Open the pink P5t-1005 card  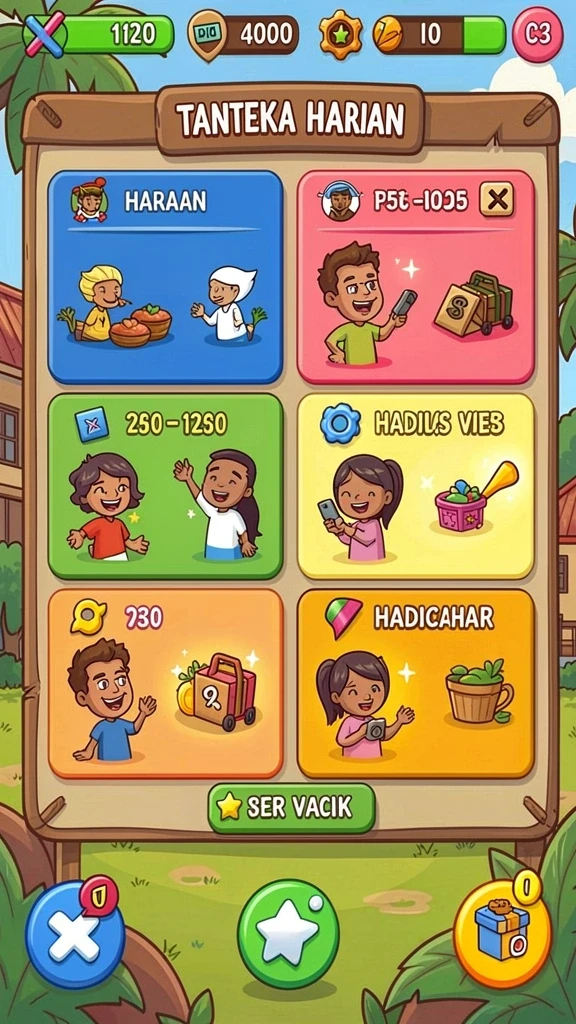pos(415,277)
